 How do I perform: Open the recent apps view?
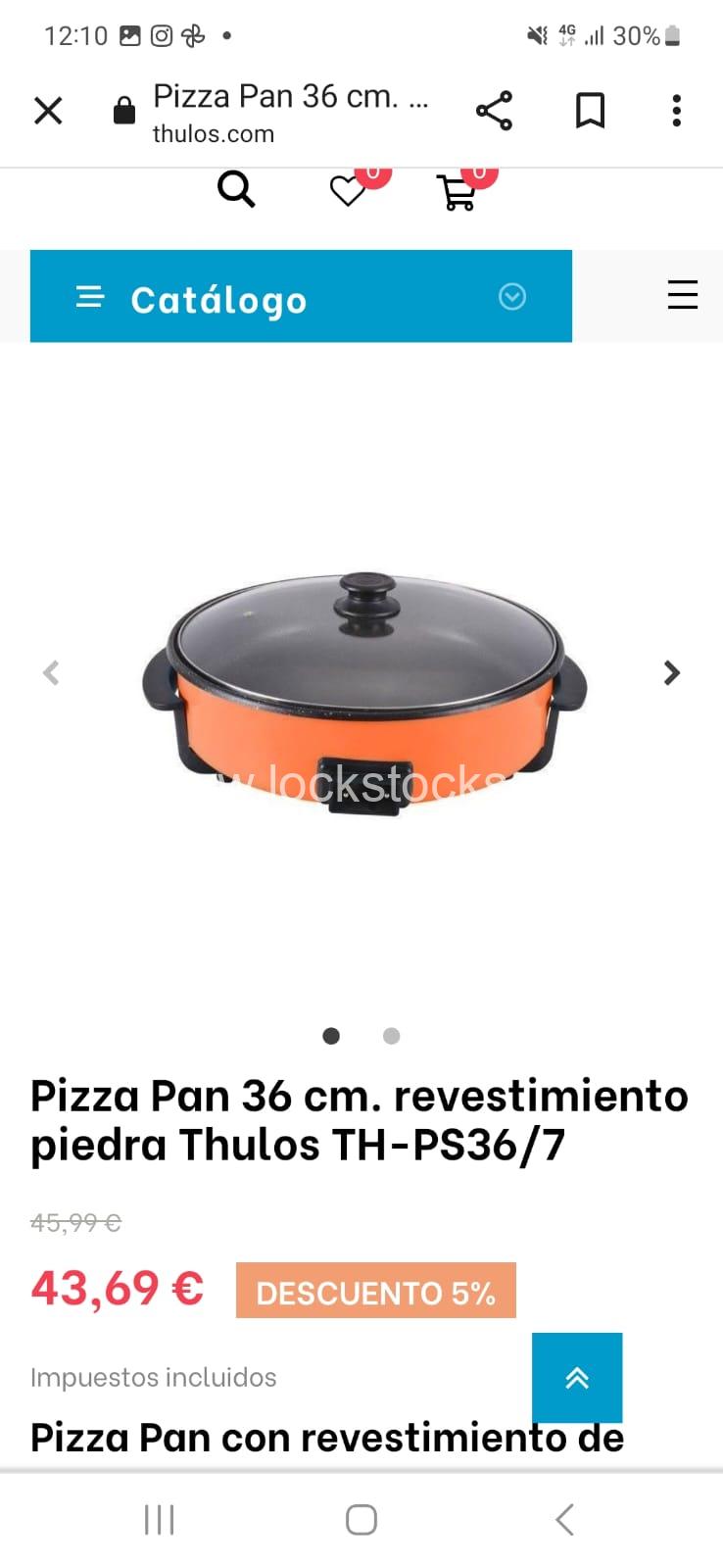159,1520
